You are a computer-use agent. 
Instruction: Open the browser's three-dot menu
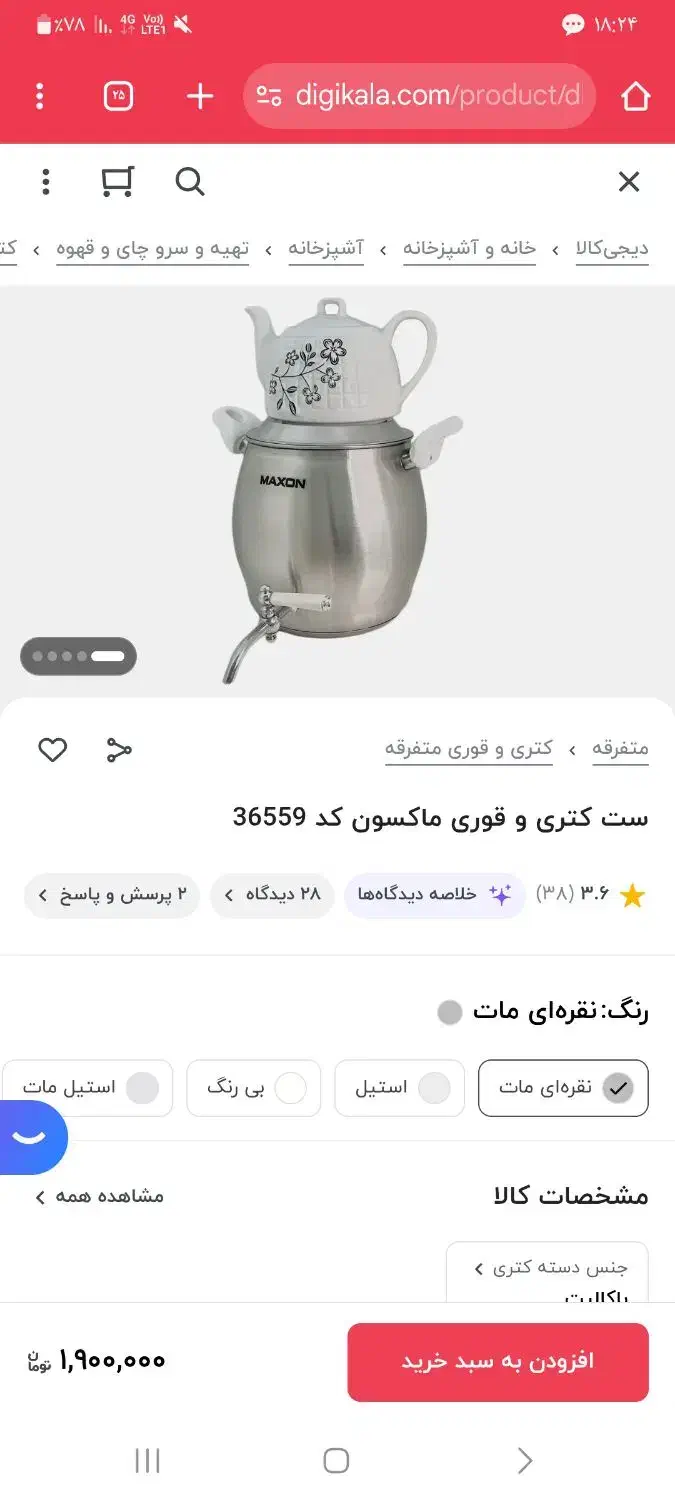pyautogui.click(x=40, y=96)
